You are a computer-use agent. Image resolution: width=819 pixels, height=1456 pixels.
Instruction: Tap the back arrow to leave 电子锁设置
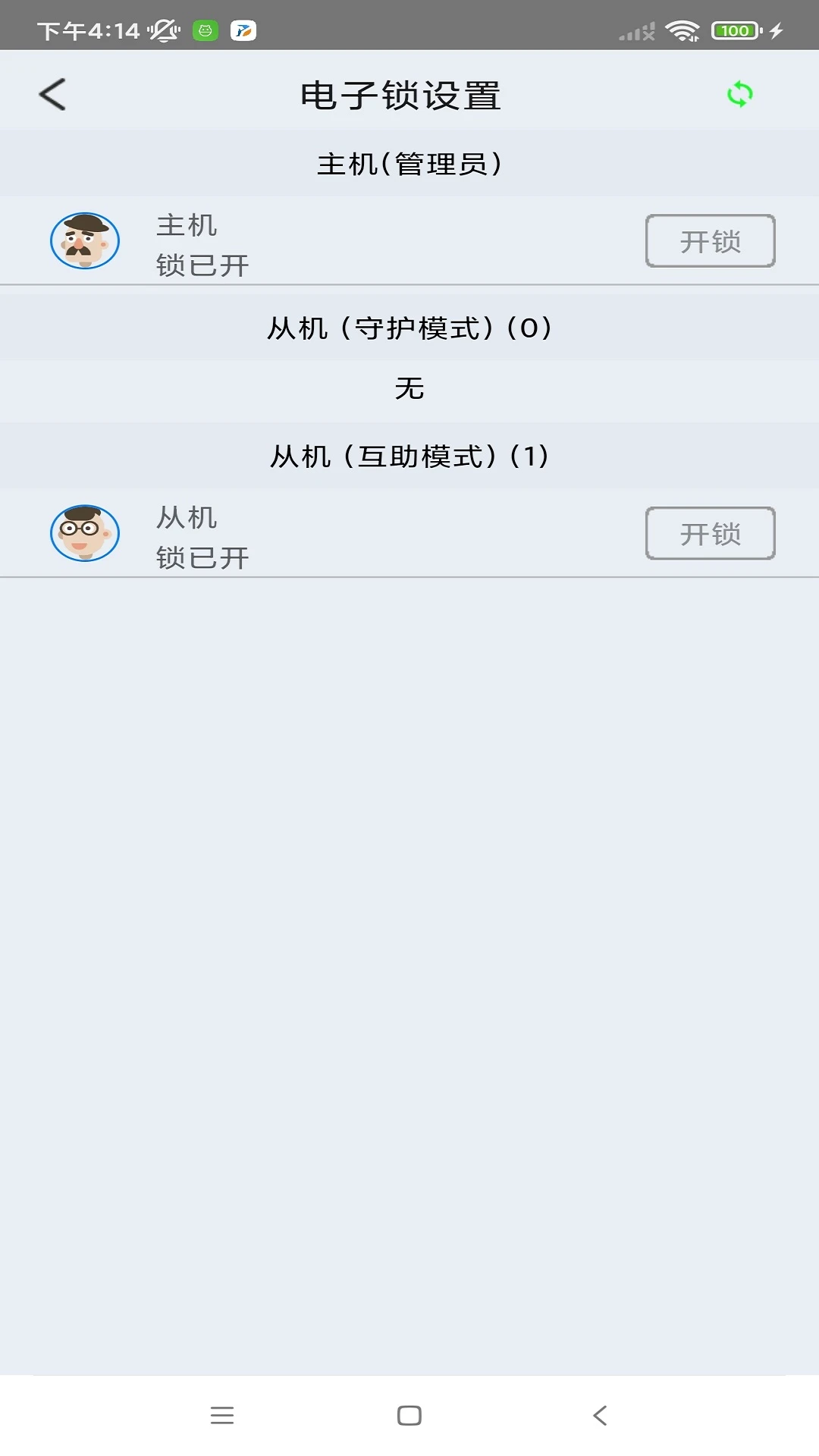pyautogui.click(x=51, y=94)
